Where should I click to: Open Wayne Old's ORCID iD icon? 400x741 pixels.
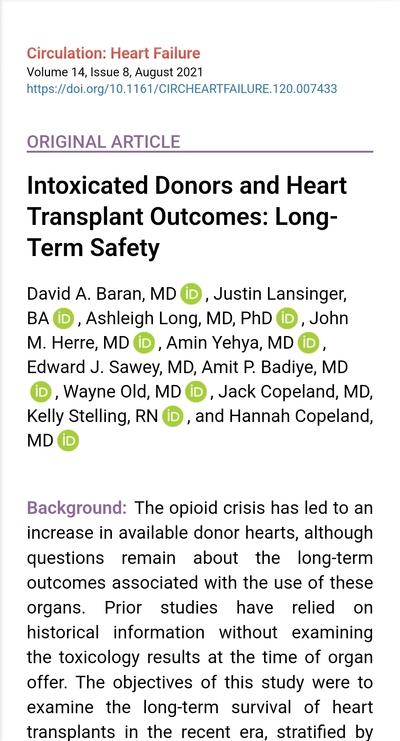click(x=196, y=392)
